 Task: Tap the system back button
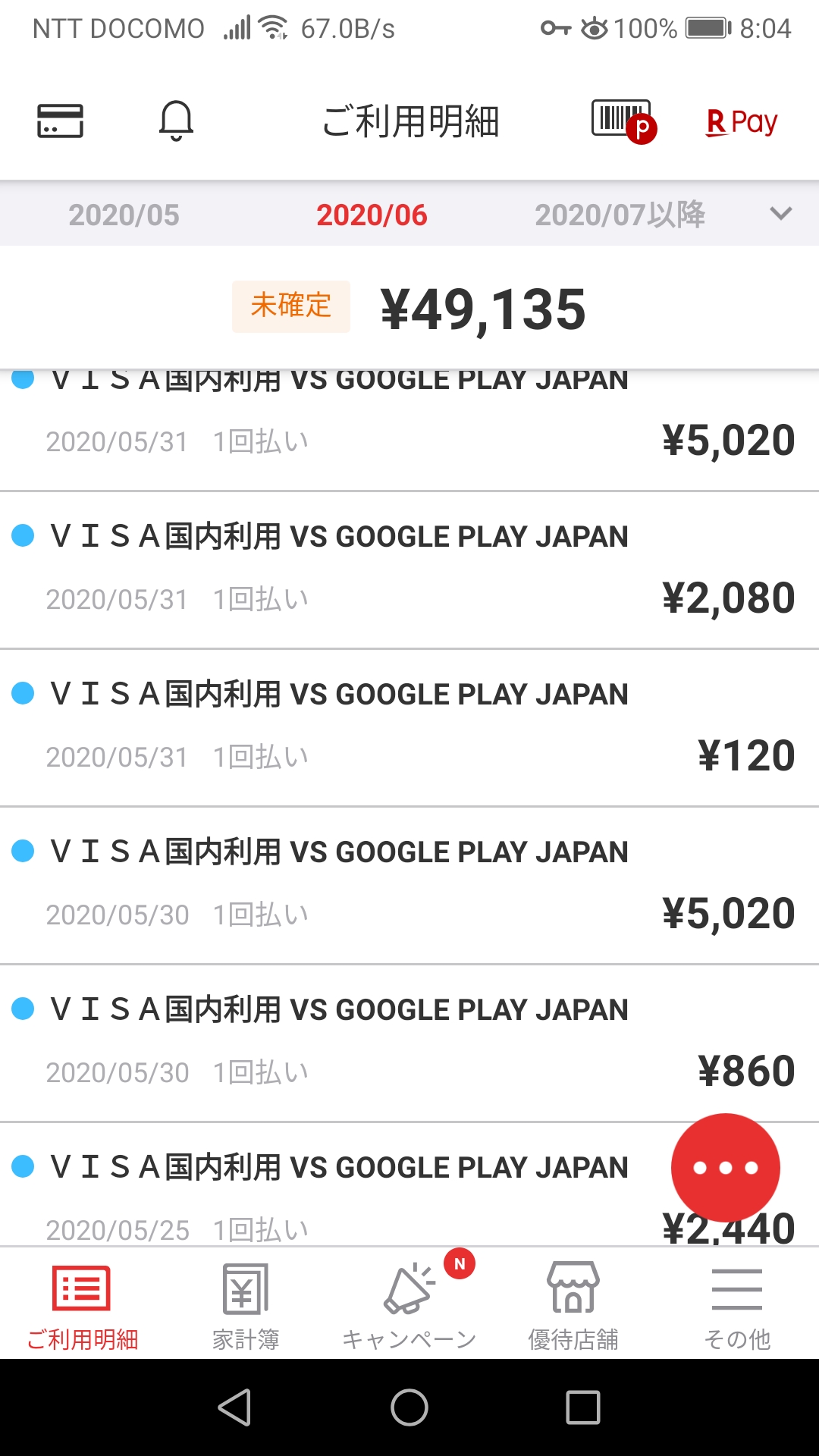click(x=235, y=1407)
